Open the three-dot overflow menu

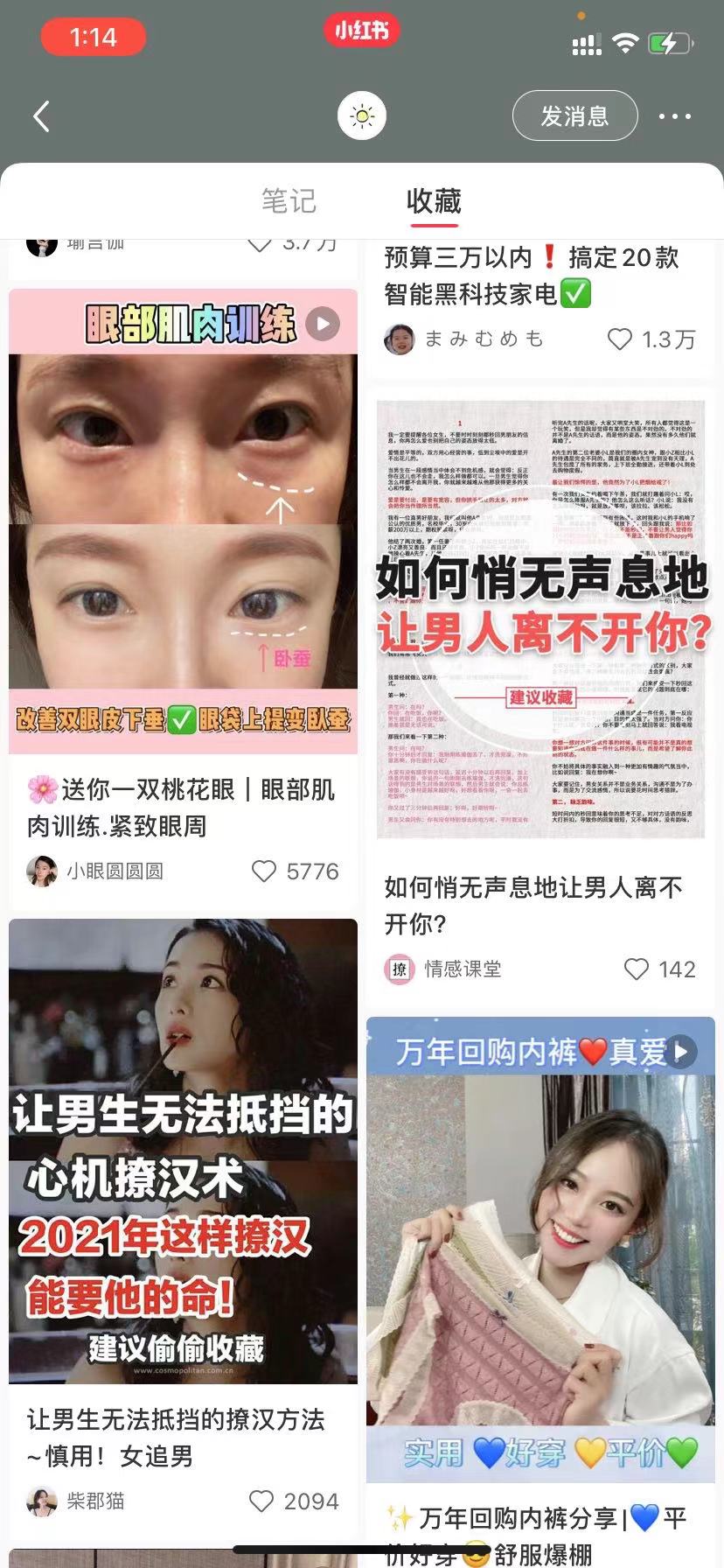pos(674,116)
